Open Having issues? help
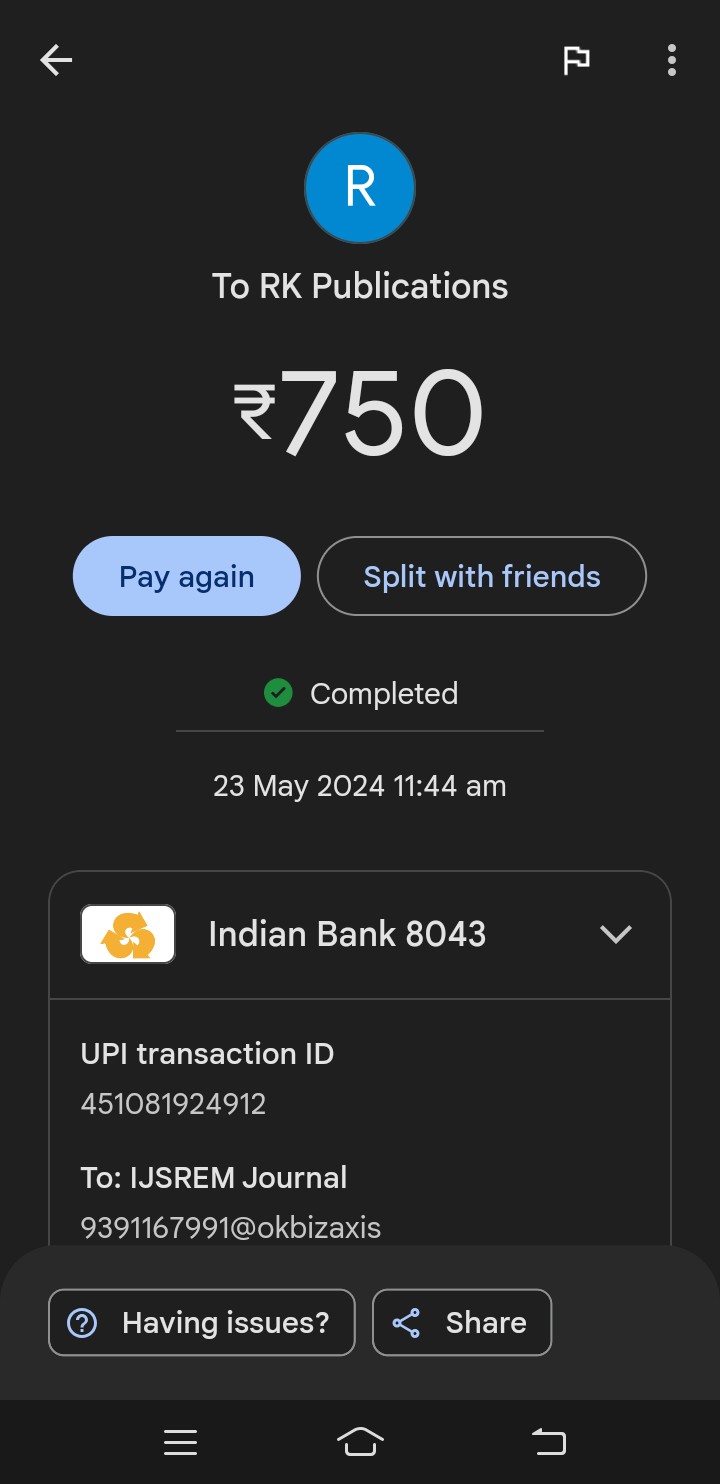This screenshot has width=720, height=1484. click(x=202, y=1322)
